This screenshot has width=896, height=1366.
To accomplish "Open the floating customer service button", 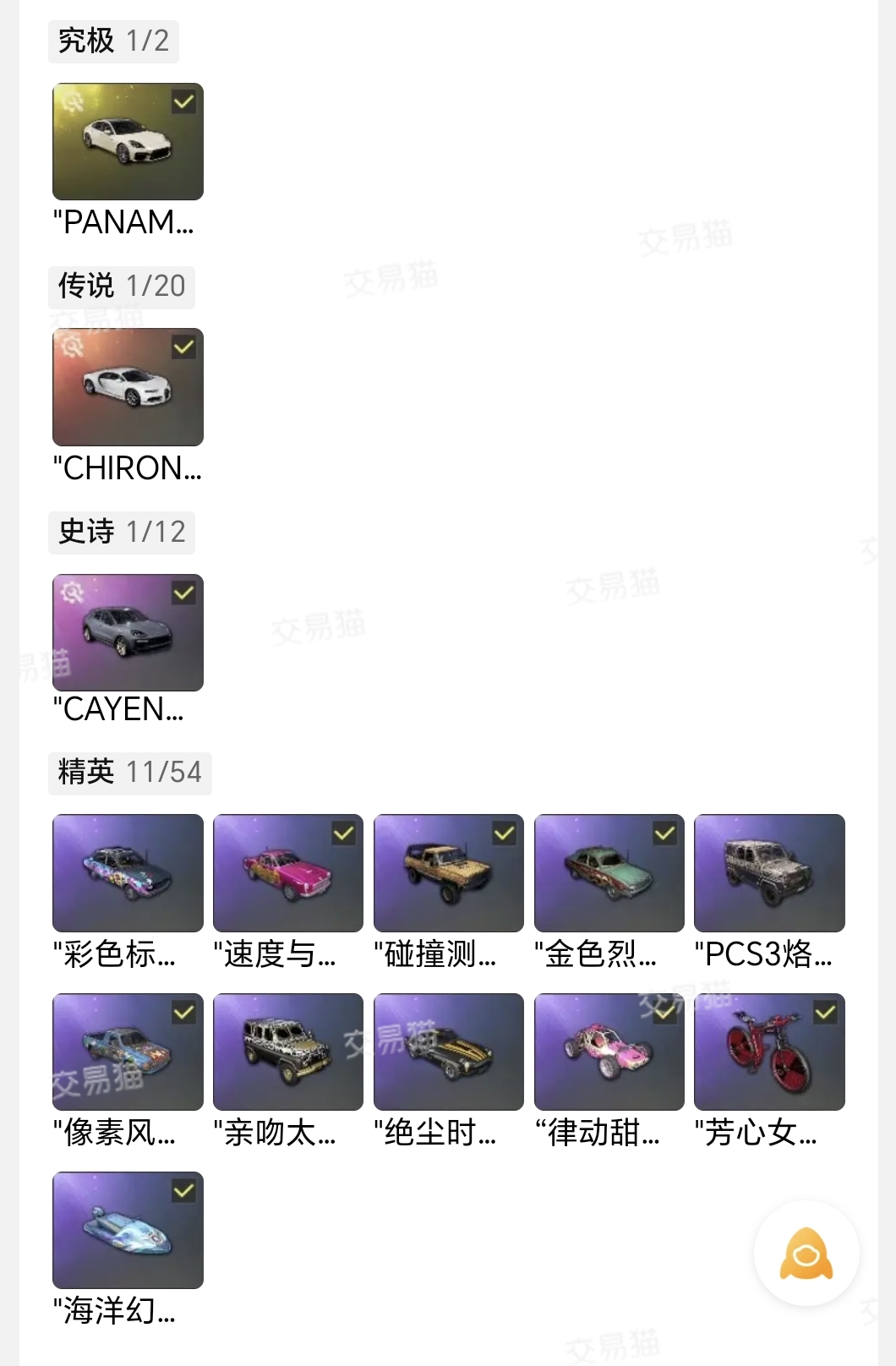I will coord(806,1253).
